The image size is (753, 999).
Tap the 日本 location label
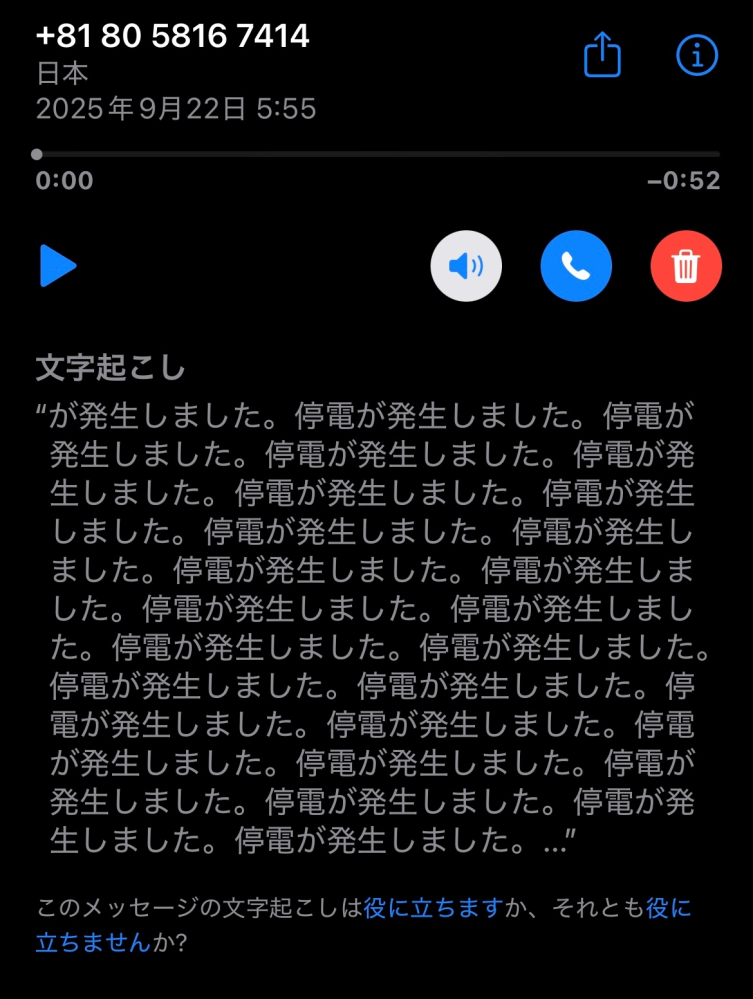coord(60,73)
